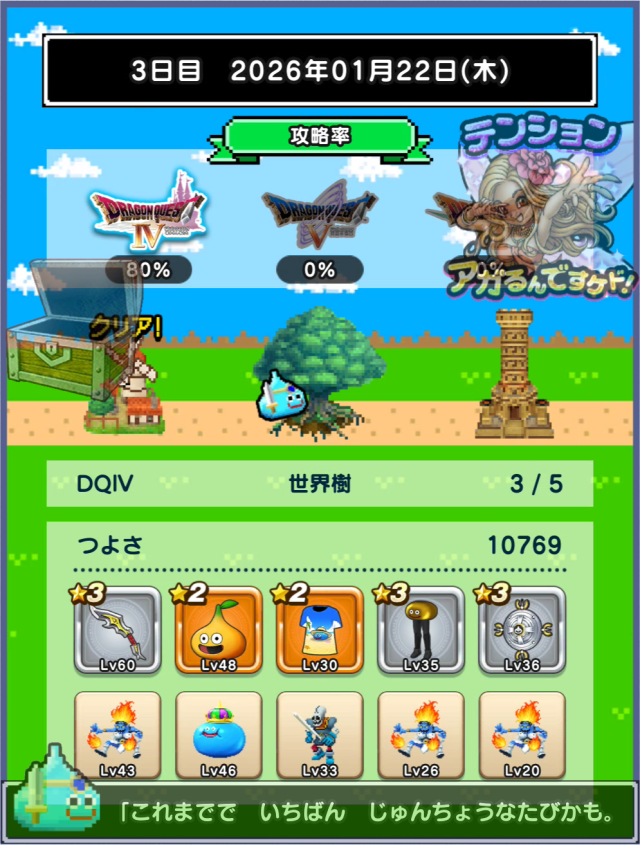Open the Lv60 sword equipment tile

pyautogui.click(x=117, y=631)
